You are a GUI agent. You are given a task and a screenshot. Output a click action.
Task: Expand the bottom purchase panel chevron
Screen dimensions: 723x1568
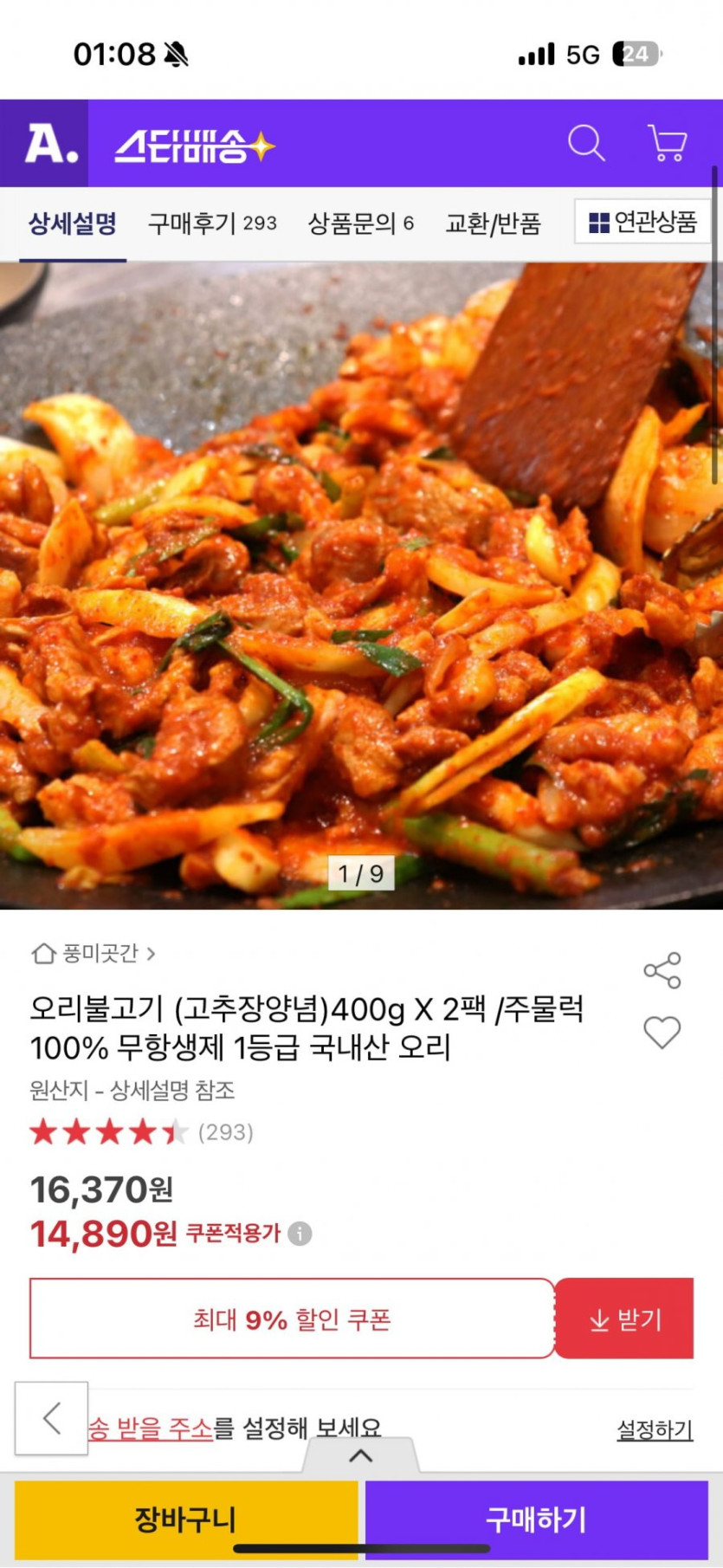[x=361, y=1455]
